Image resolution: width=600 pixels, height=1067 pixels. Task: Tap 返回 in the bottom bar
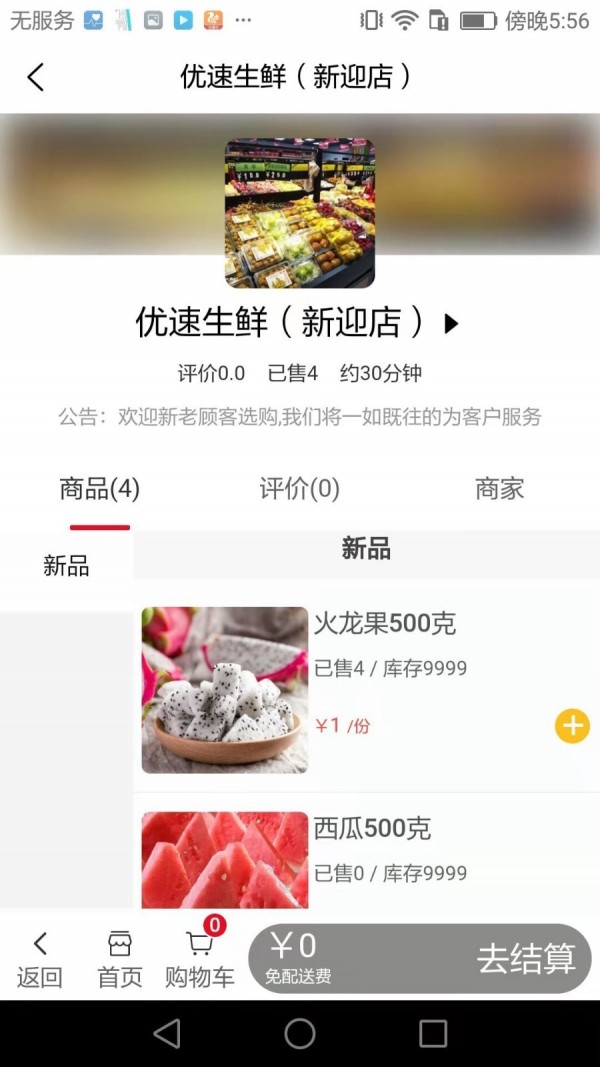click(x=39, y=961)
